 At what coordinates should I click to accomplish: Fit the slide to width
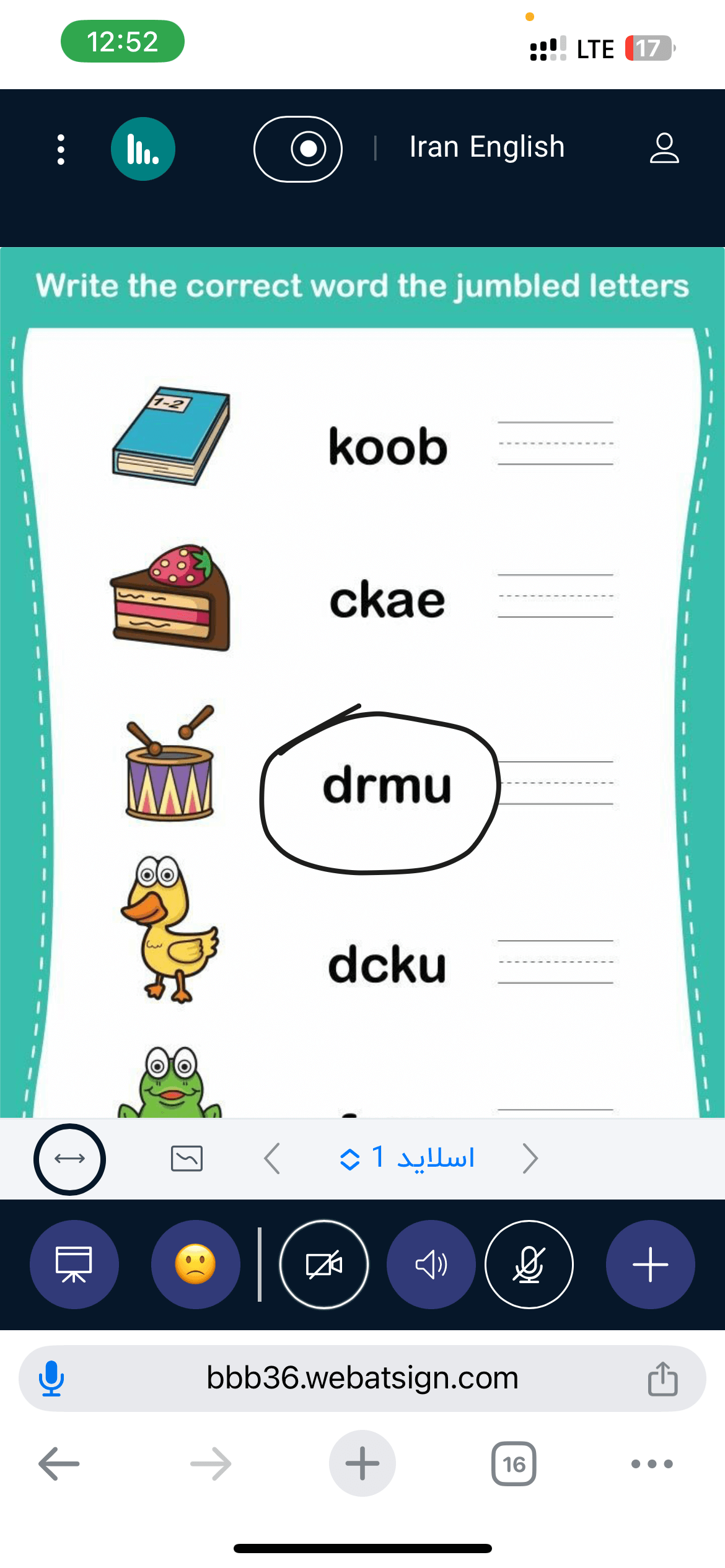pyautogui.click(x=69, y=1159)
